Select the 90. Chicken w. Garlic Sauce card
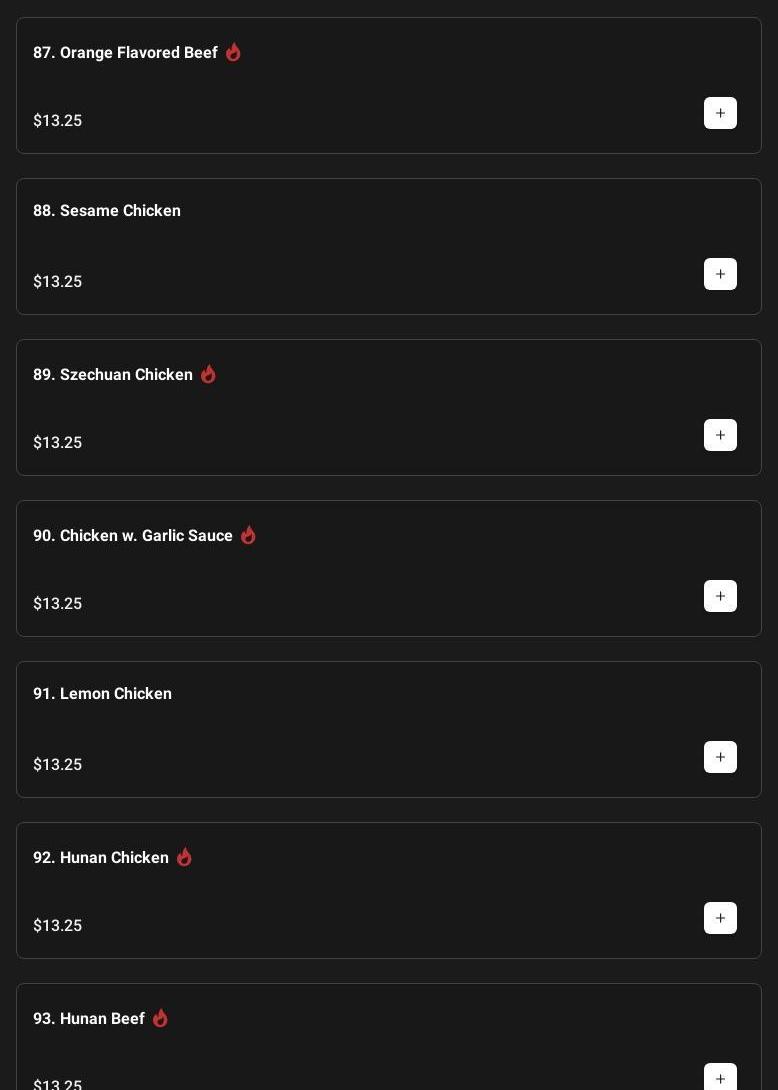Screen dimensions: 778x1090 133,536
